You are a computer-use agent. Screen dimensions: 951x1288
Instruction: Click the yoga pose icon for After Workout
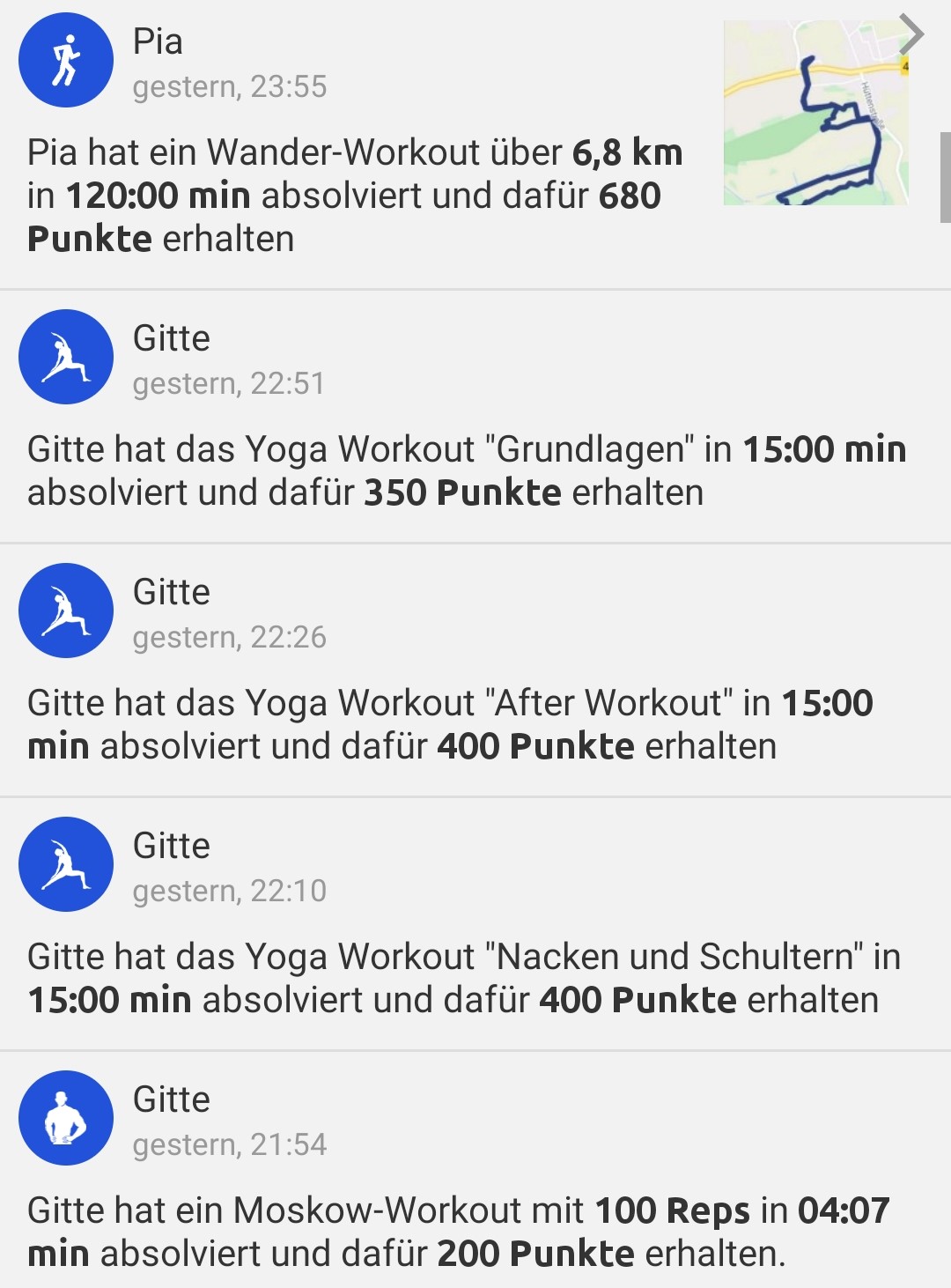pyautogui.click(x=65, y=610)
